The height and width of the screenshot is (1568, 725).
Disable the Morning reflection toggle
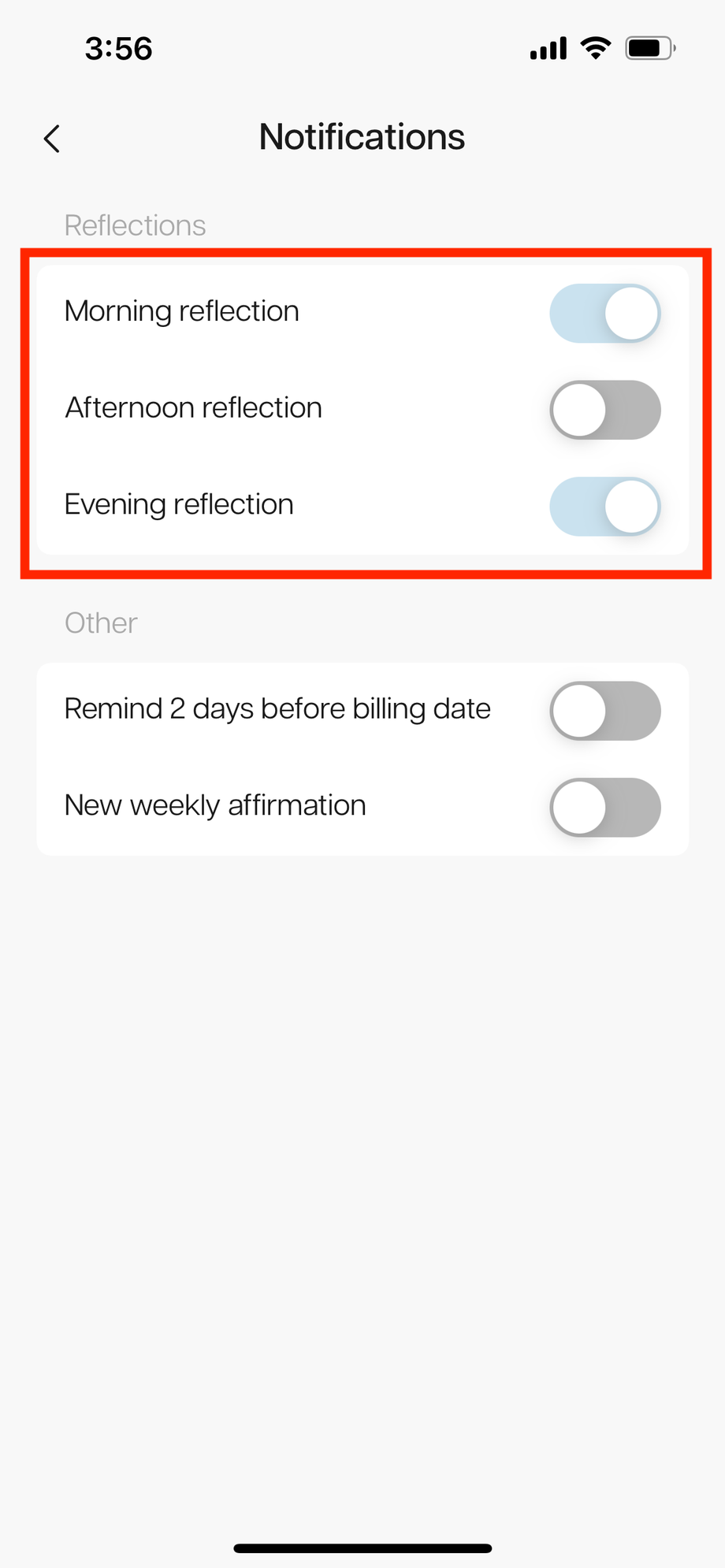[604, 314]
